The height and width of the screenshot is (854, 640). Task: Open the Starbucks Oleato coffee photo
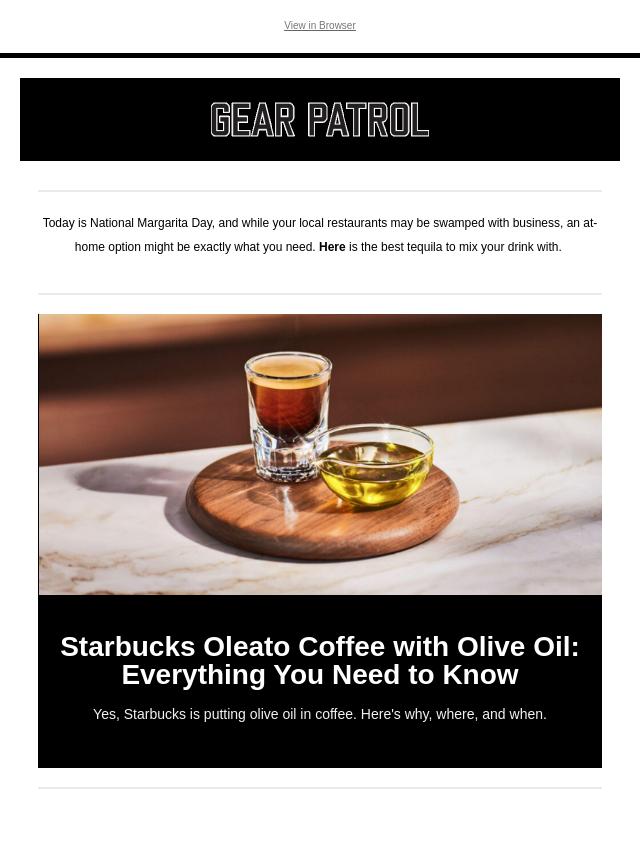click(x=320, y=455)
